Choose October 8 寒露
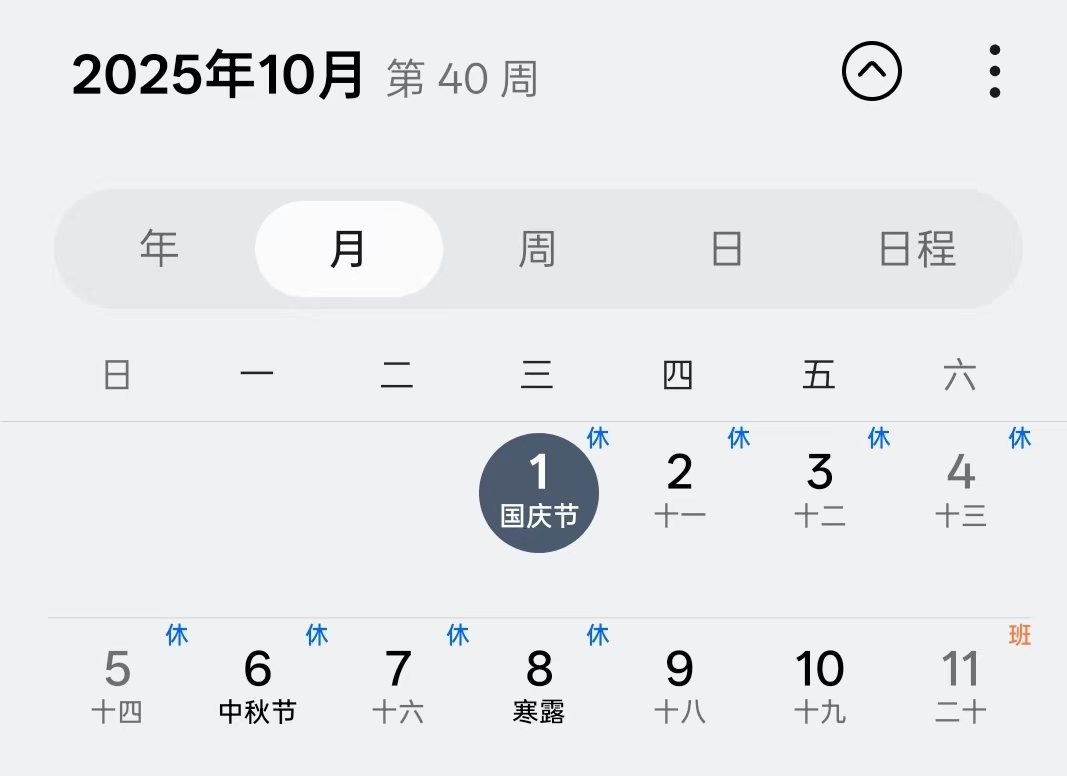 [539, 686]
